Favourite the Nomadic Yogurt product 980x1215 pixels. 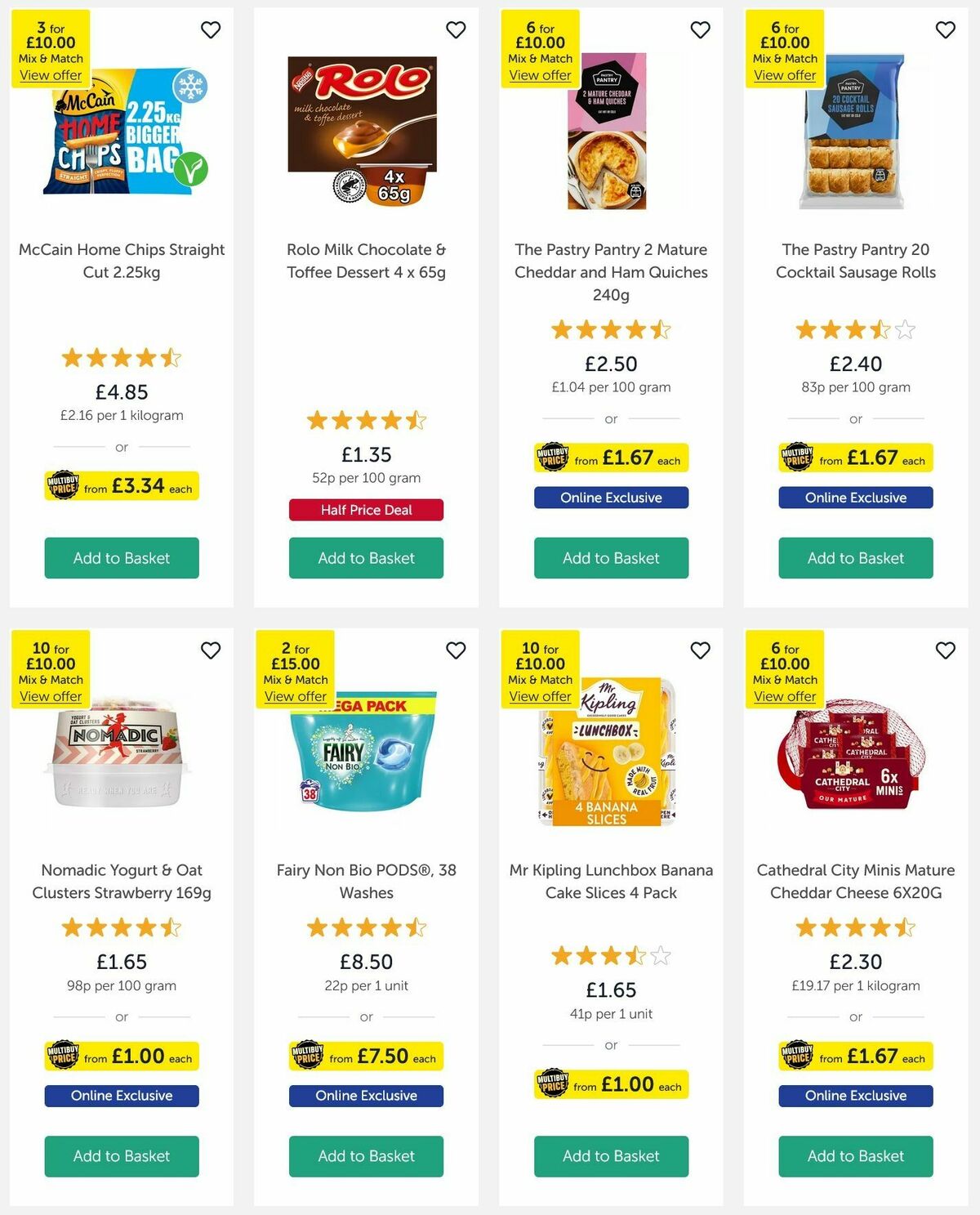(212, 650)
